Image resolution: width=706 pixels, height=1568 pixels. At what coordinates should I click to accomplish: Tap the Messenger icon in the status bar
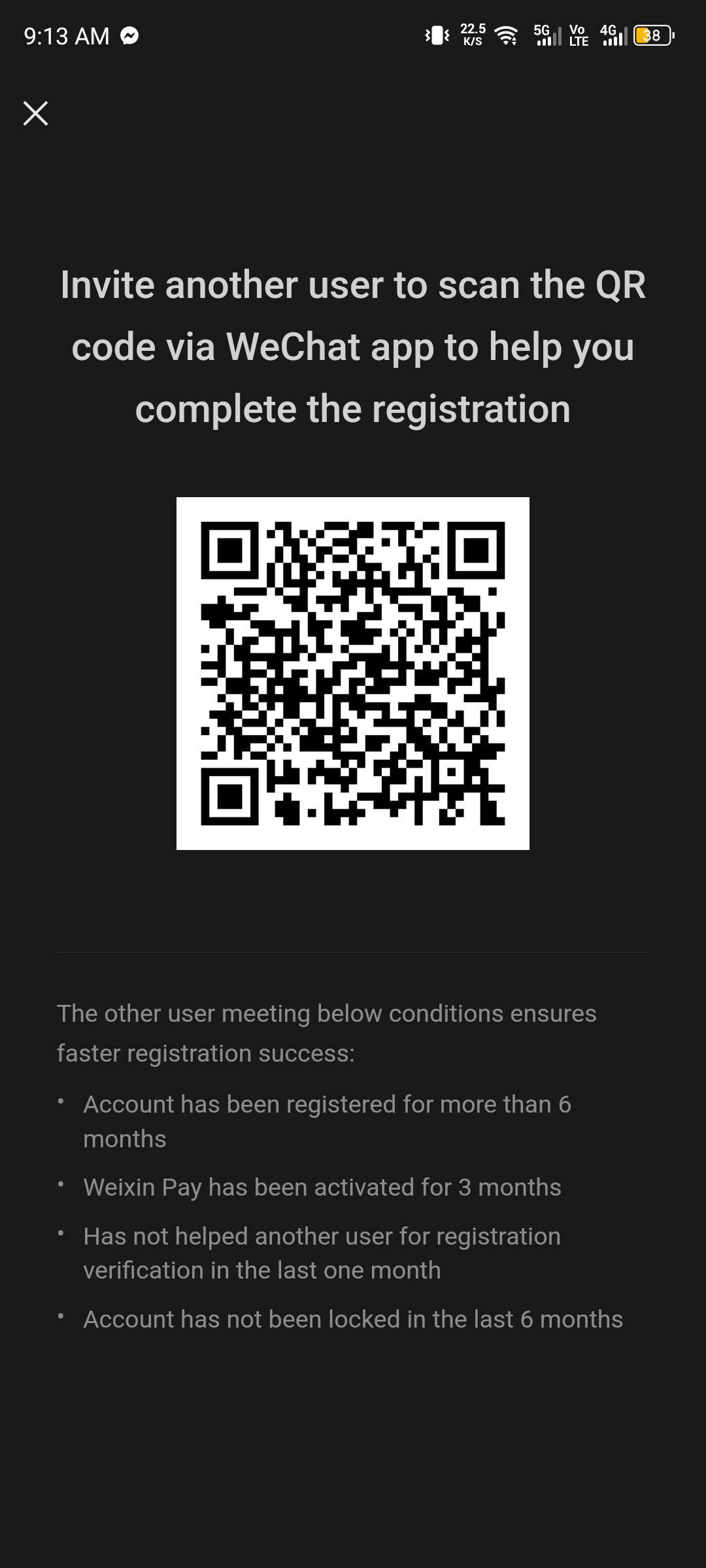pyautogui.click(x=129, y=36)
